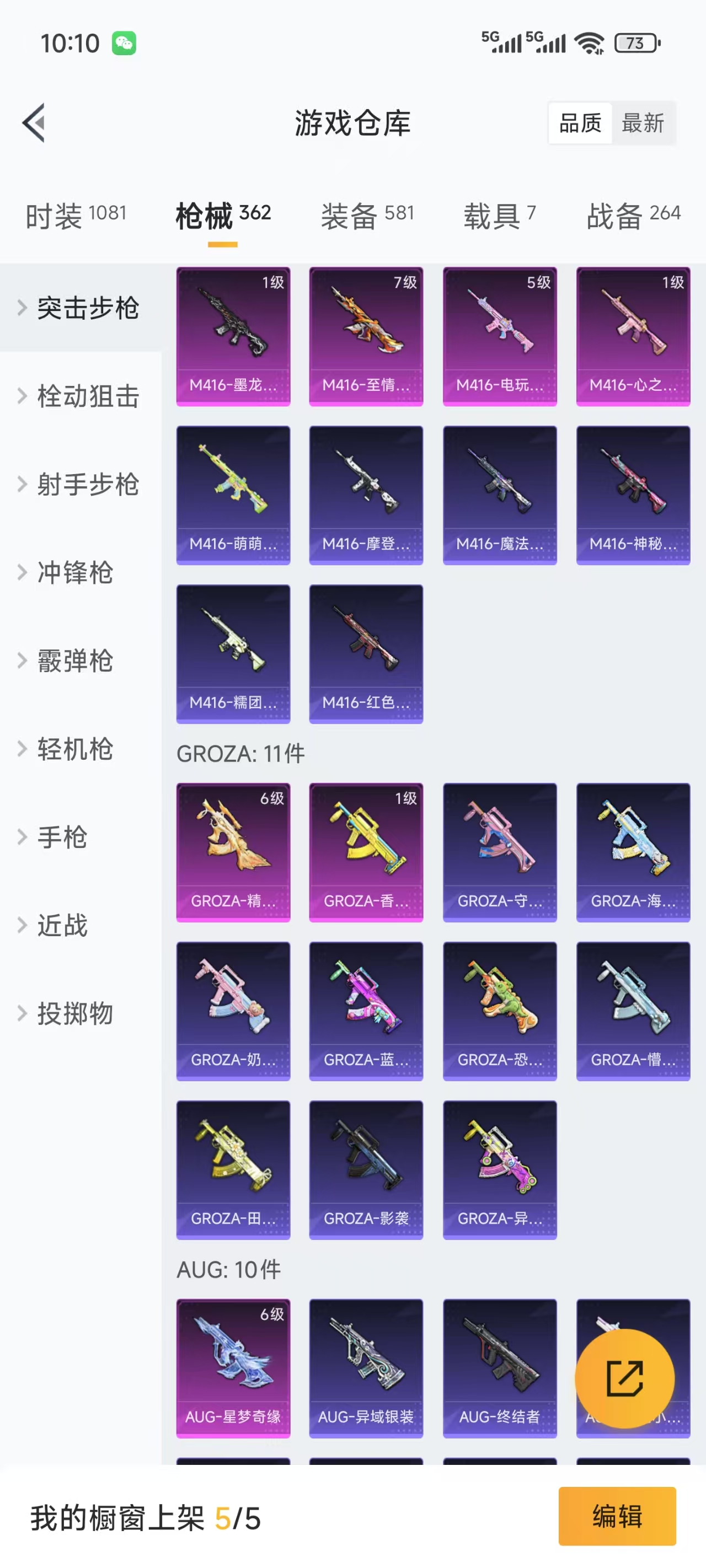Open the 近战 category
This screenshot has height=1568, width=706.
coord(81,925)
